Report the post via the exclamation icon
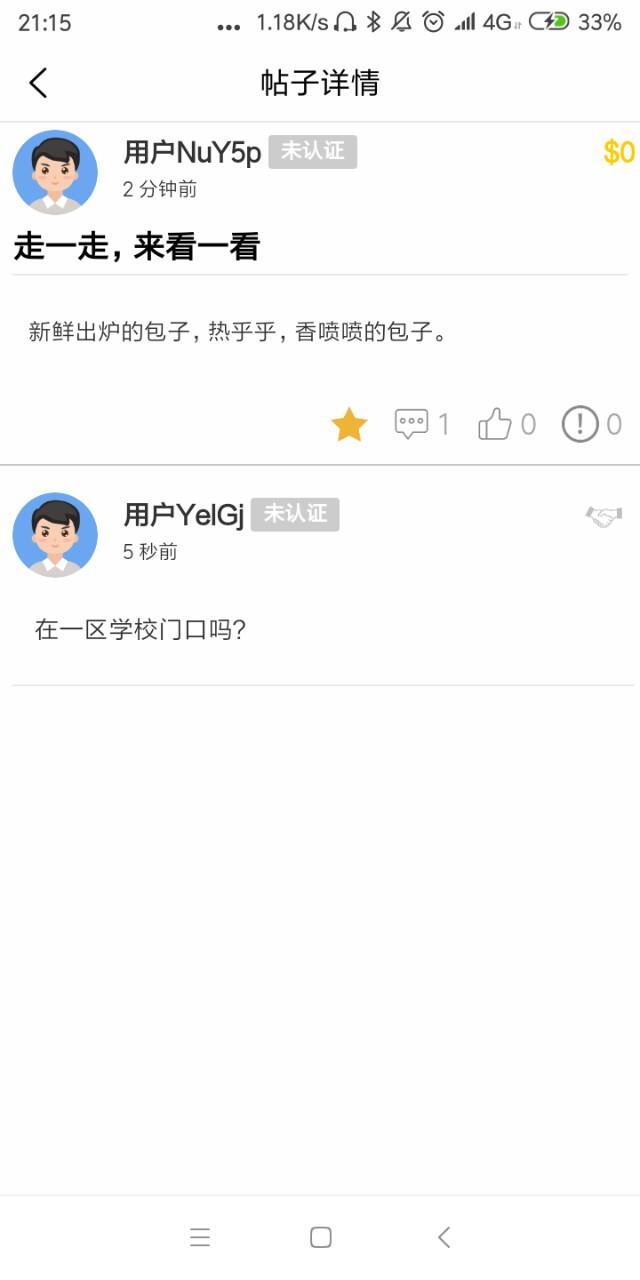Viewport: 640px width, 1280px height. pyautogui.click(x=579, y=424)
